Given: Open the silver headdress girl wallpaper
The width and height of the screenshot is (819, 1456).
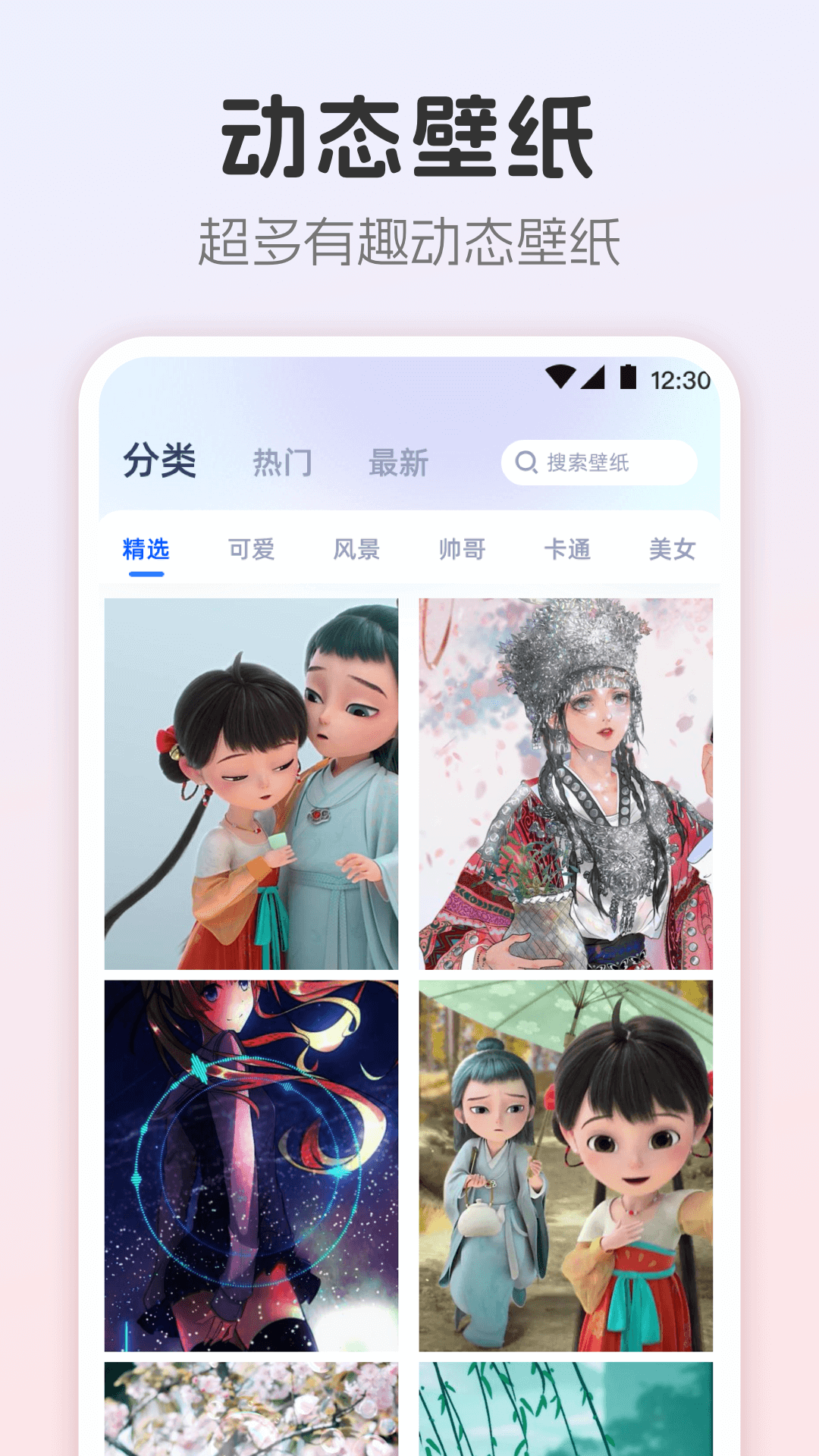Looking at the screenshot, I should click(x=565, y=783).
